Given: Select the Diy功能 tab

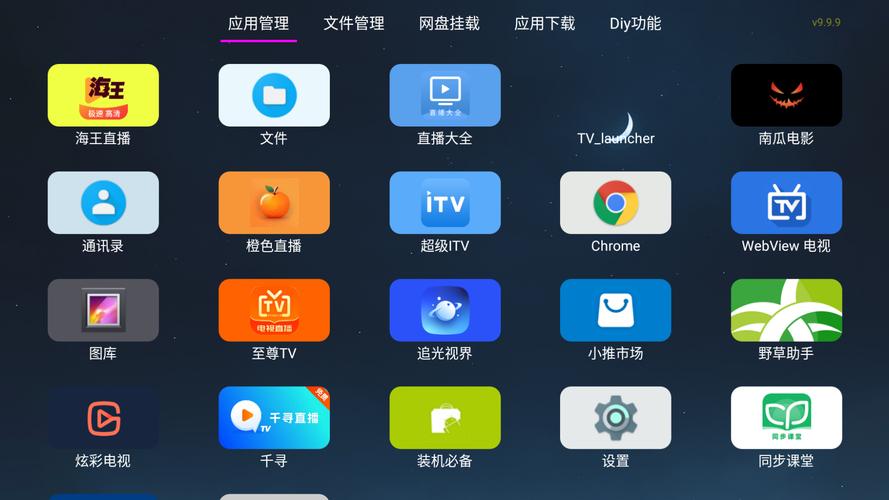Looking at the screenshot, I should (x=635, y=23).
